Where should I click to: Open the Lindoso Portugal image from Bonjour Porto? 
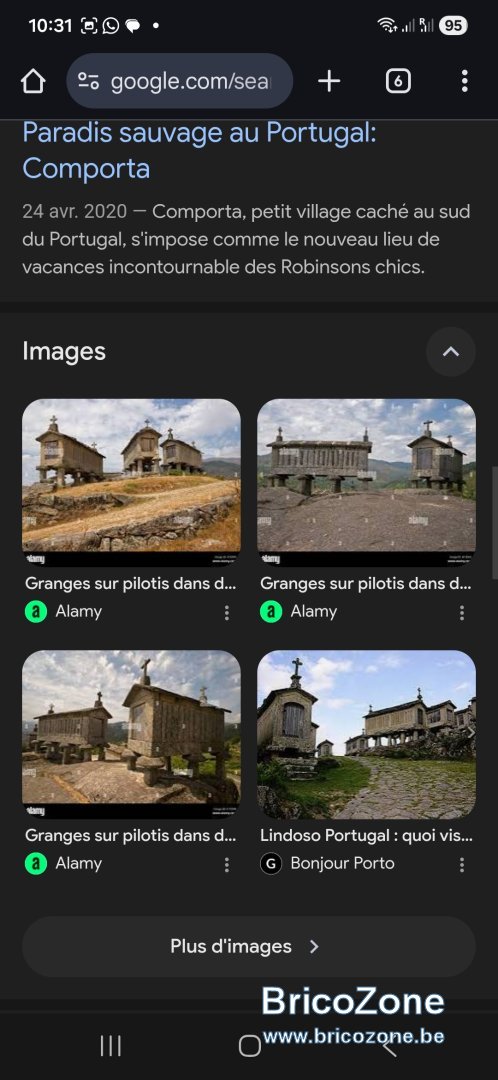pyautogui.click(x=366, y=734)
